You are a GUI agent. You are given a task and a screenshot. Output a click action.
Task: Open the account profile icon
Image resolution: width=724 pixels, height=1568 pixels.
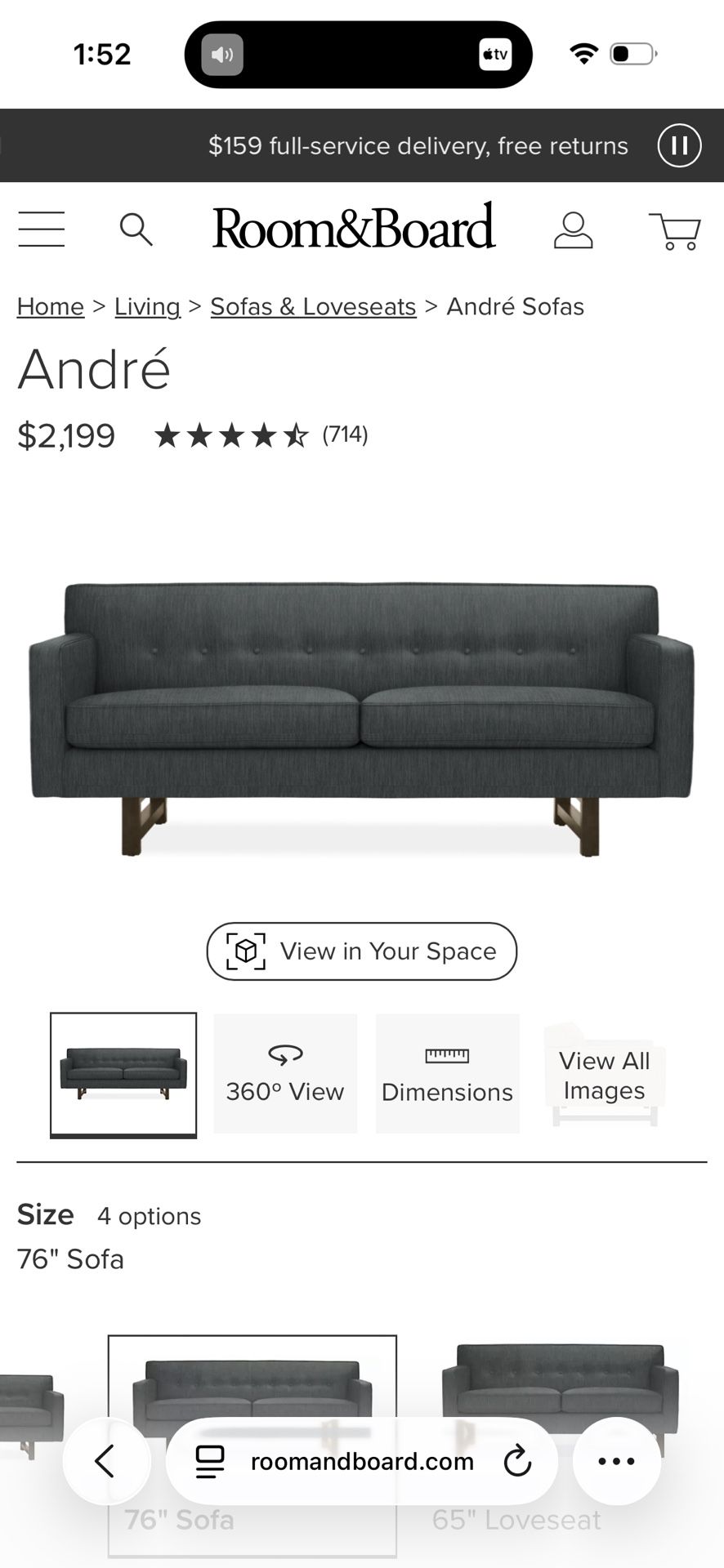573,229
